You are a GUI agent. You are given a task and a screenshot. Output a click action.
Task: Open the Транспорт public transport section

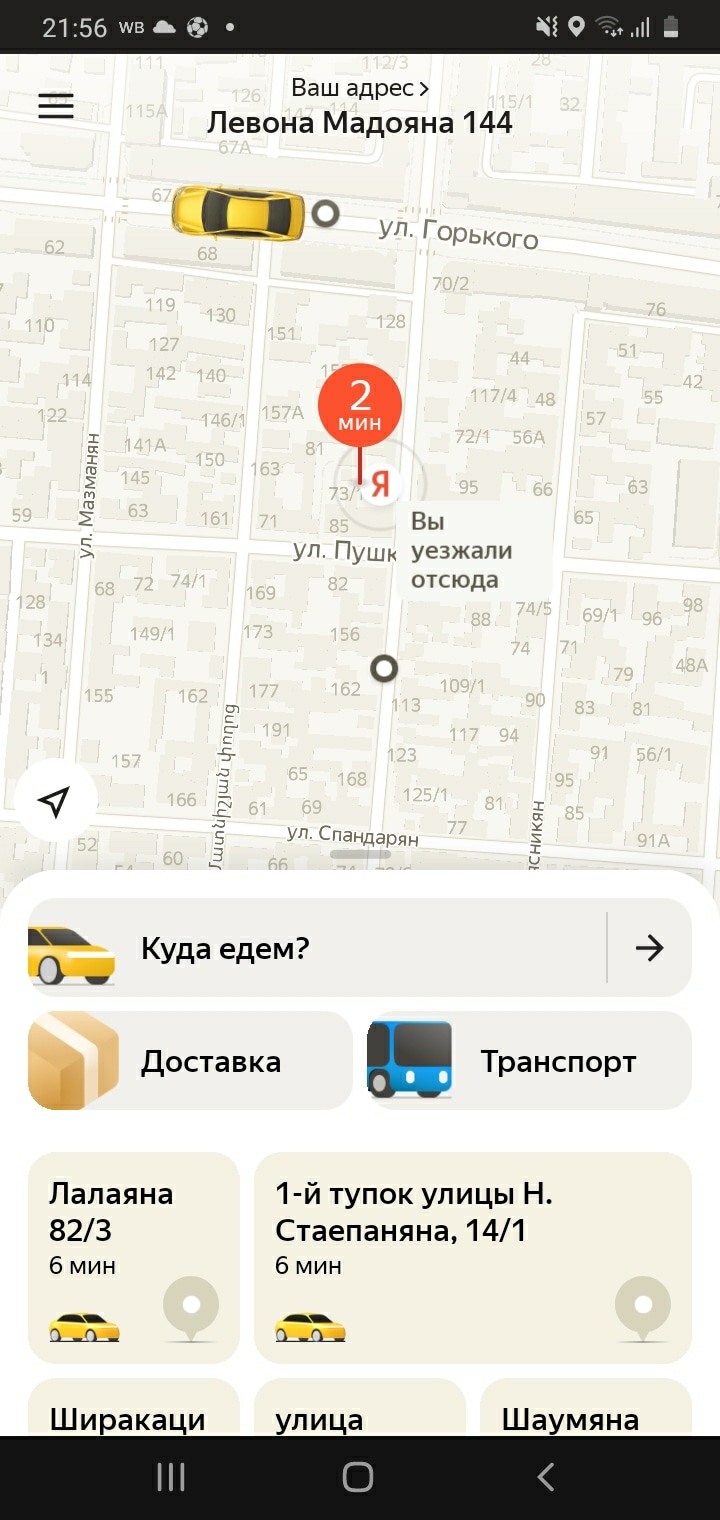[x=530, y=1061]
